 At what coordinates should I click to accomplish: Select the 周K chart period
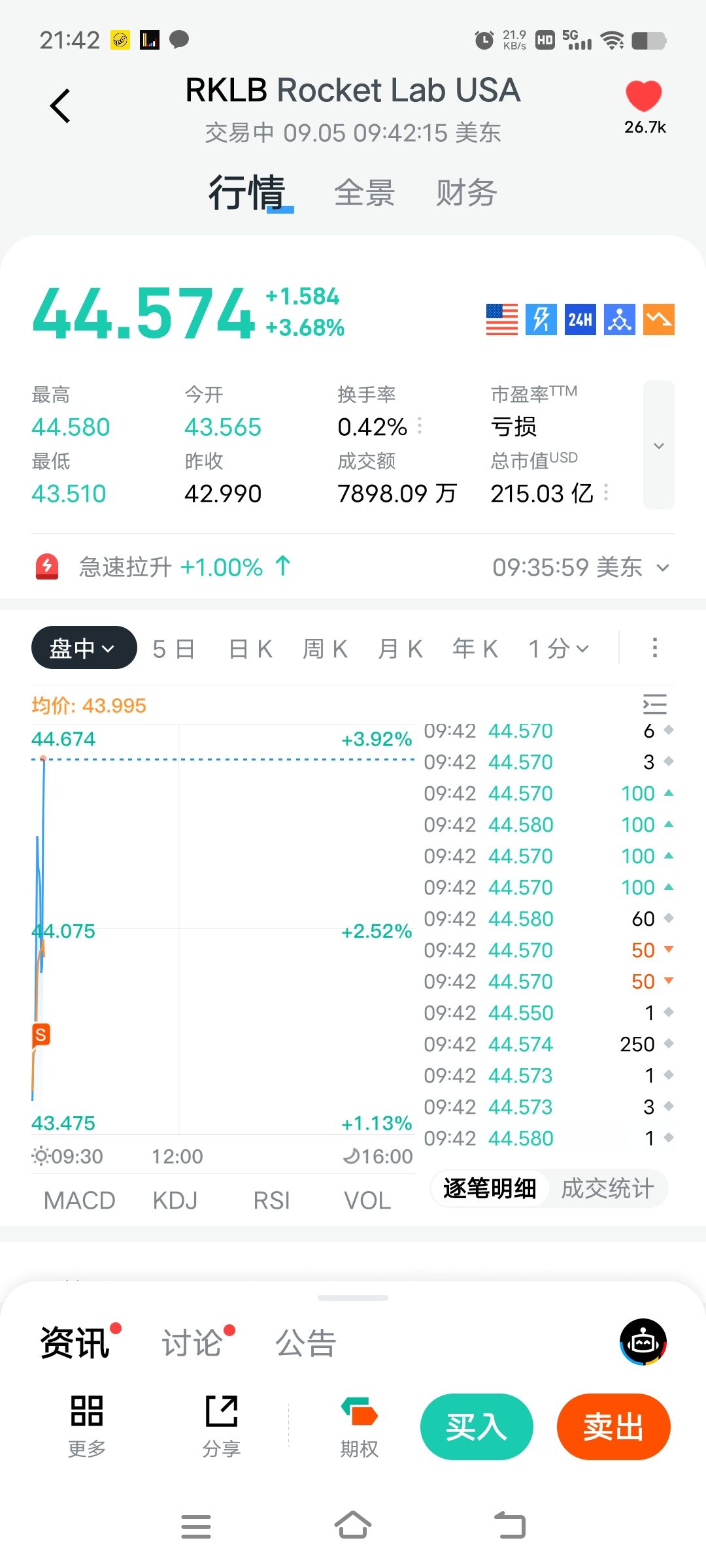(x=325, y=649)
